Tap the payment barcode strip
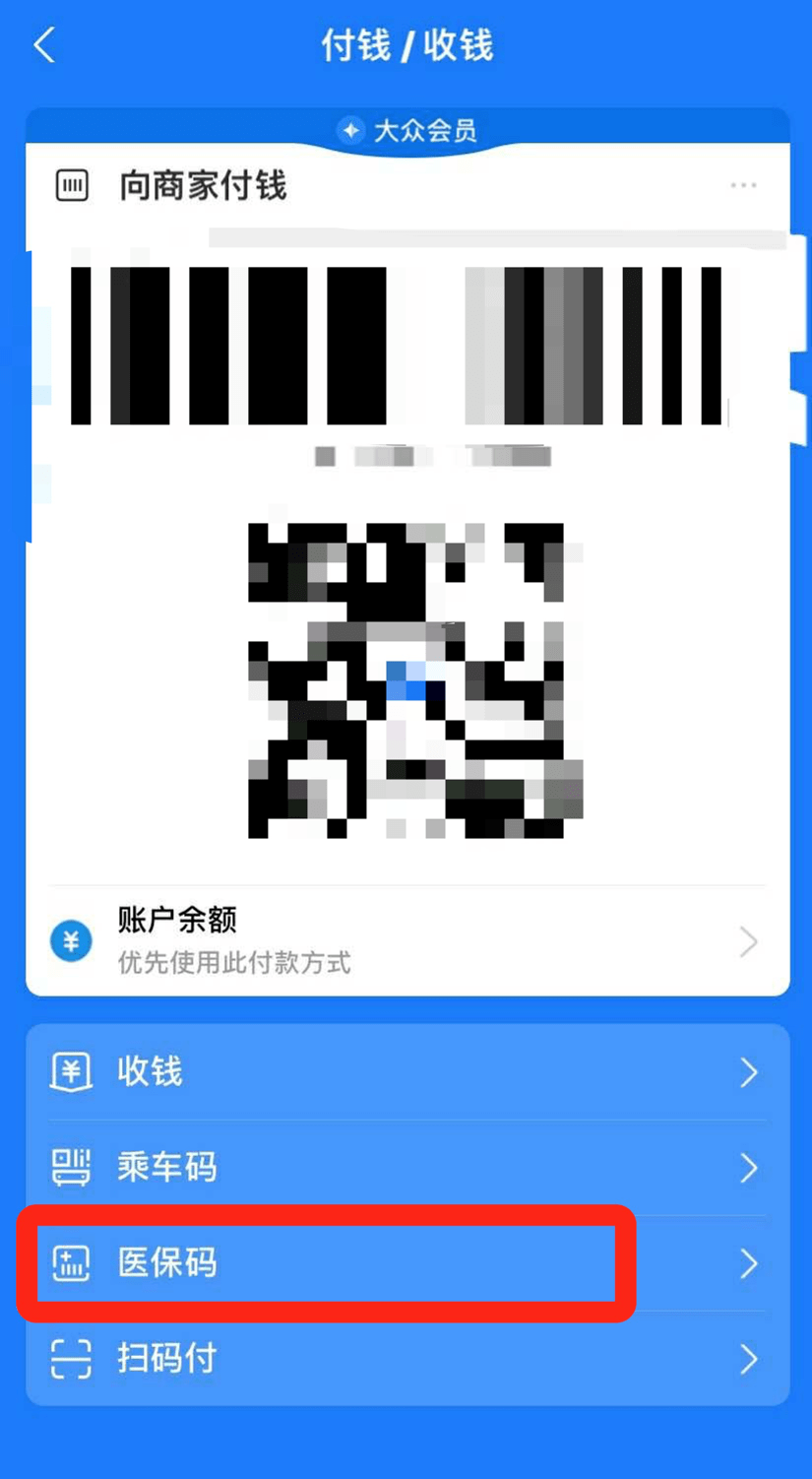 tap(406, 345)
